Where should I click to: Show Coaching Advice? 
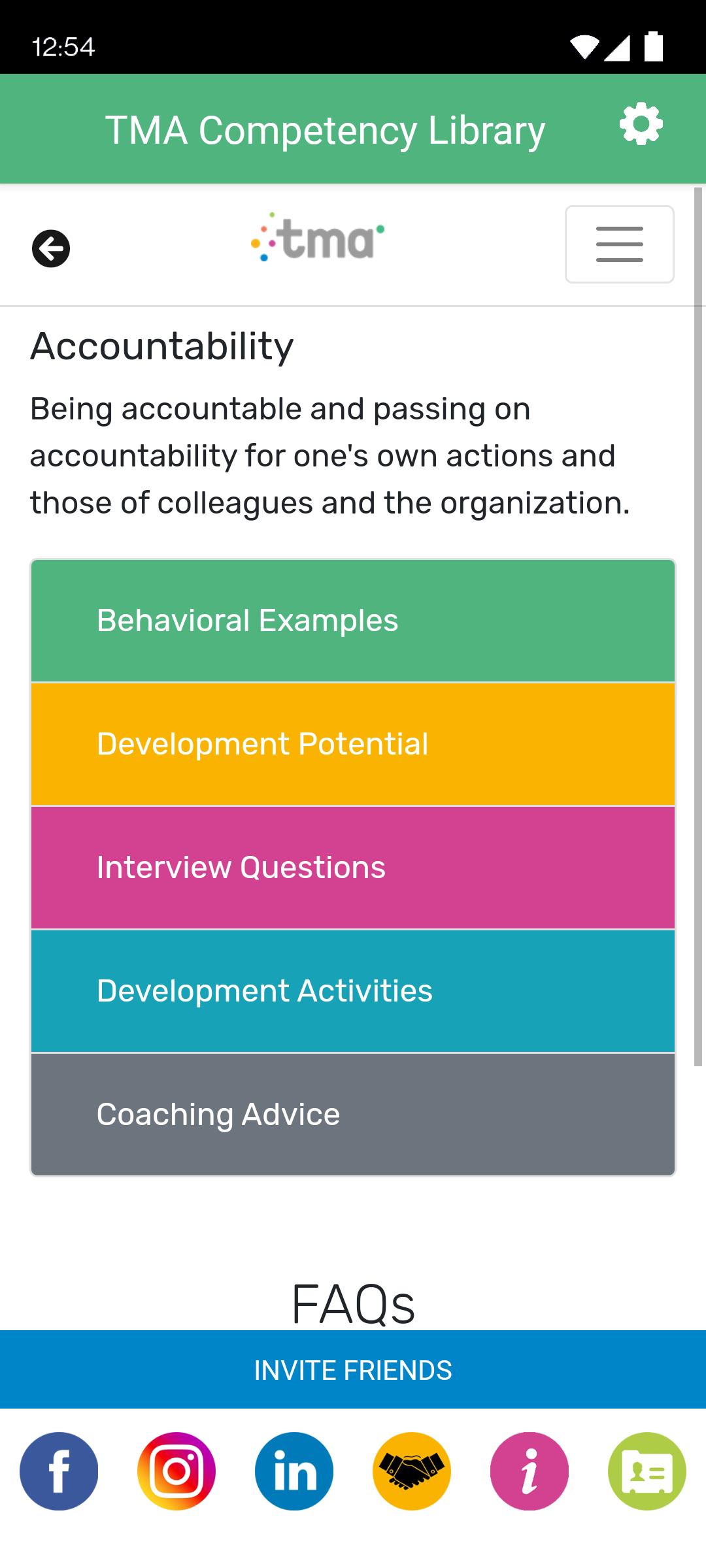point(353,1115)
